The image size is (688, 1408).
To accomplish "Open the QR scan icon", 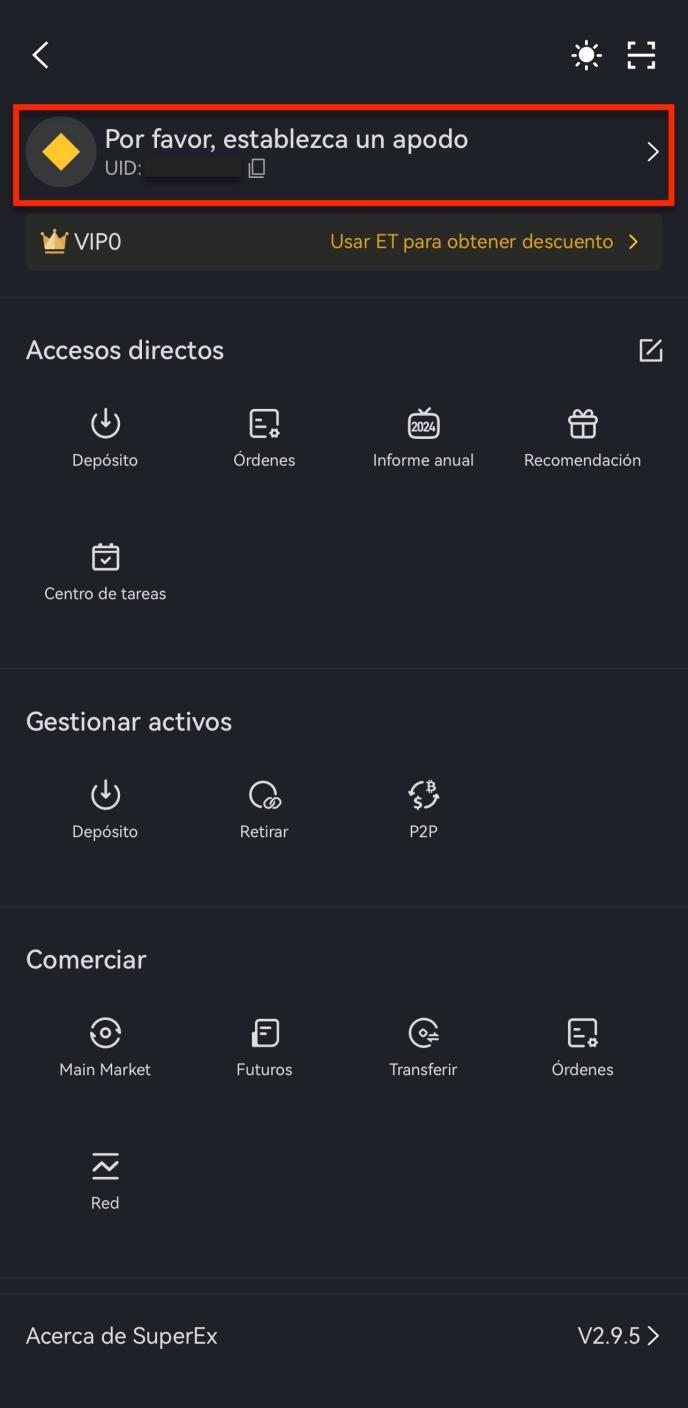I will click(641, 55).
